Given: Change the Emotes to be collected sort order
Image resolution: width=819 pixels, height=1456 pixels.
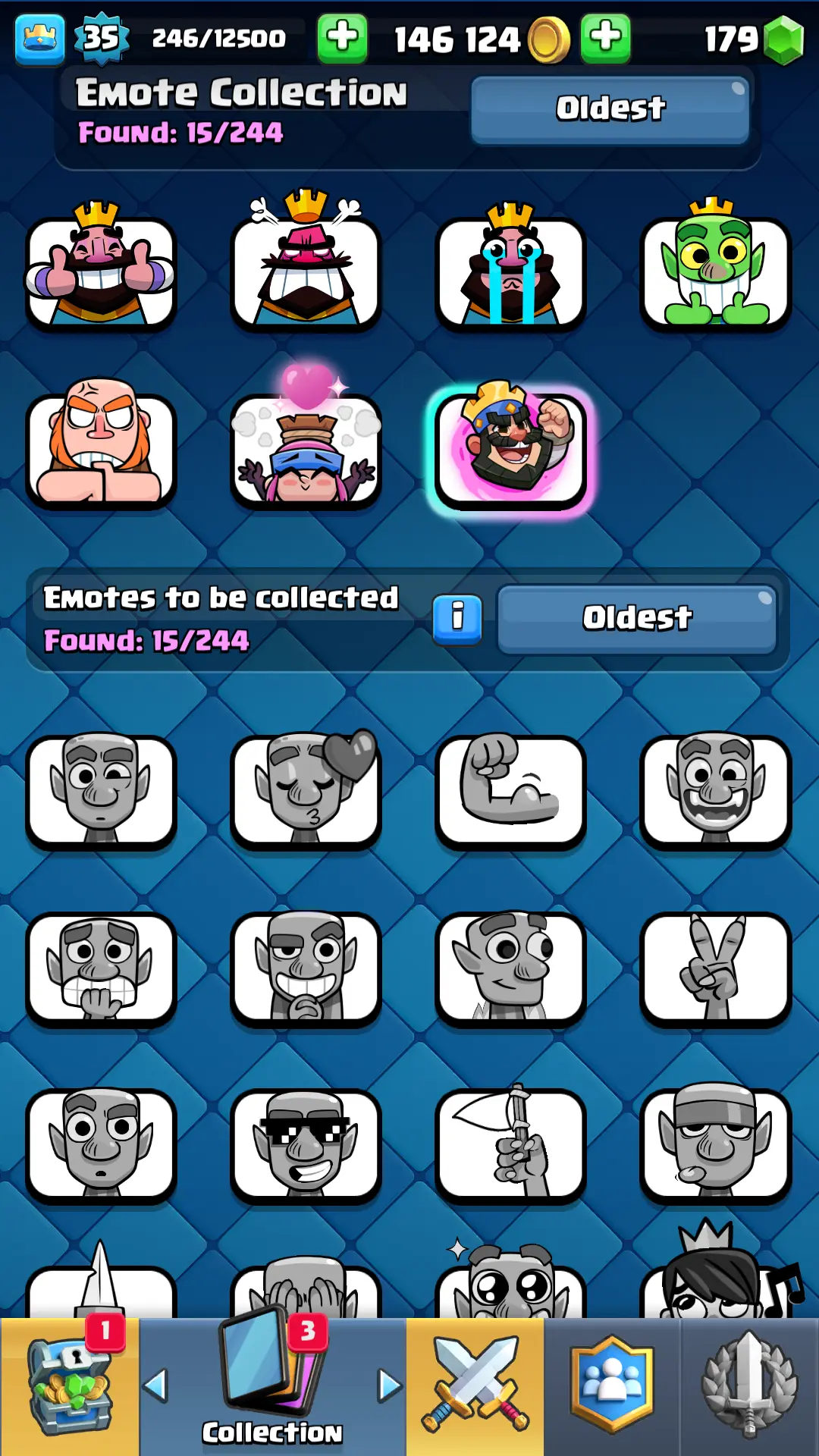Looking at the screenshot, I should tap(637, 618).
